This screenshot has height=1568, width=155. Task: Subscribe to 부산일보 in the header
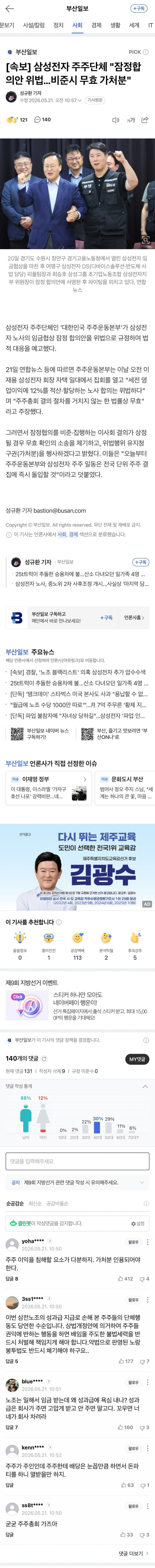point(138,9)
